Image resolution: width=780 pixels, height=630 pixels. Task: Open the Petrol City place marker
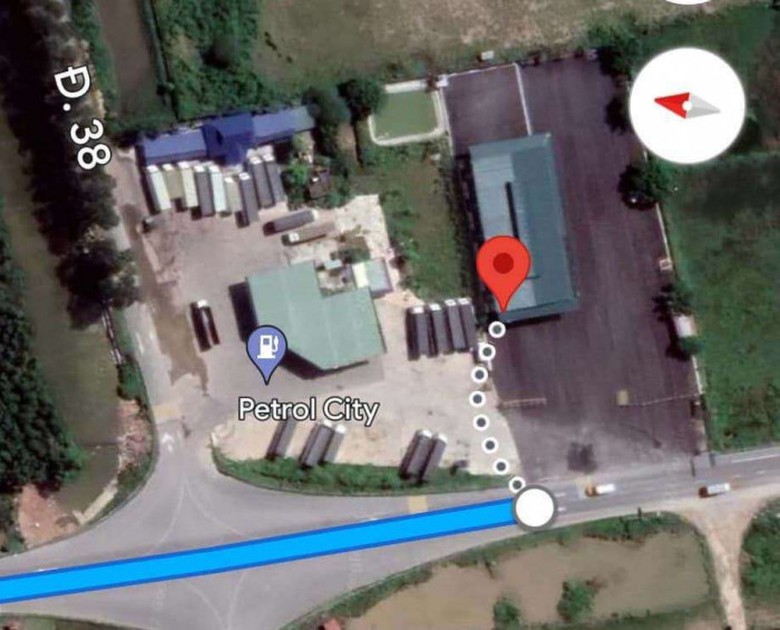[x=267, y=352]
